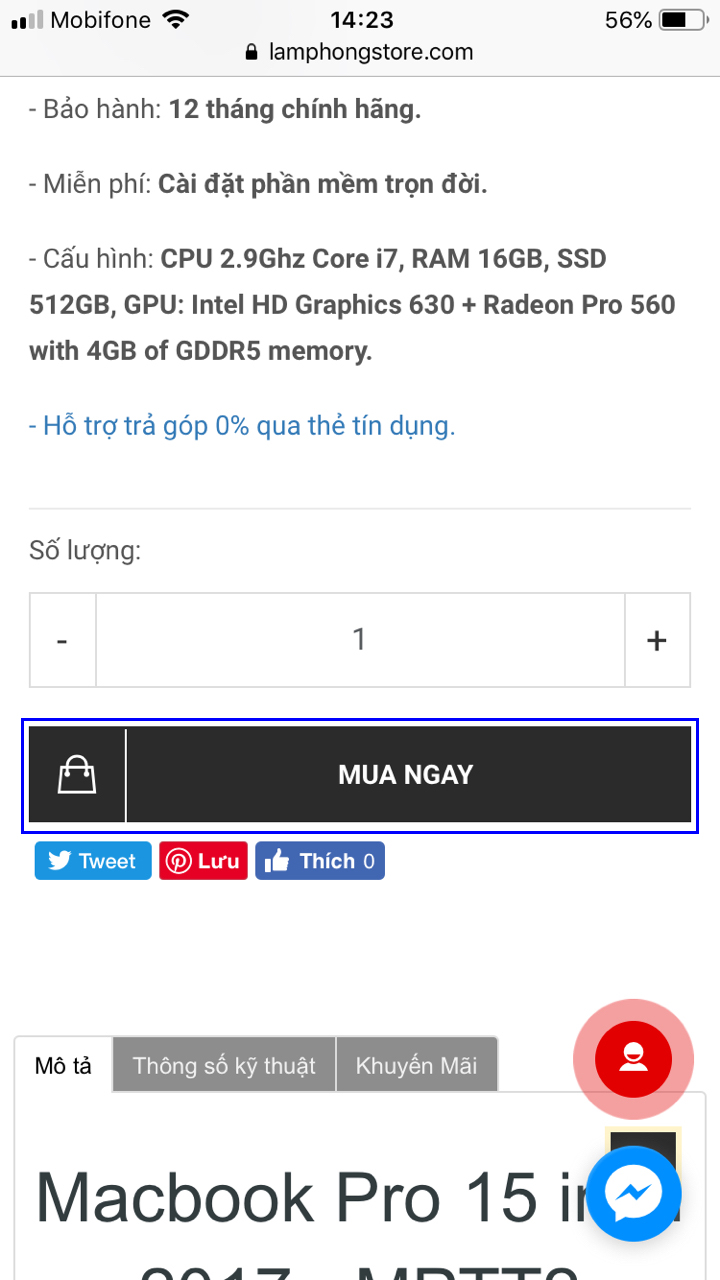Tap the quantity number field

(x=360, y=640)
